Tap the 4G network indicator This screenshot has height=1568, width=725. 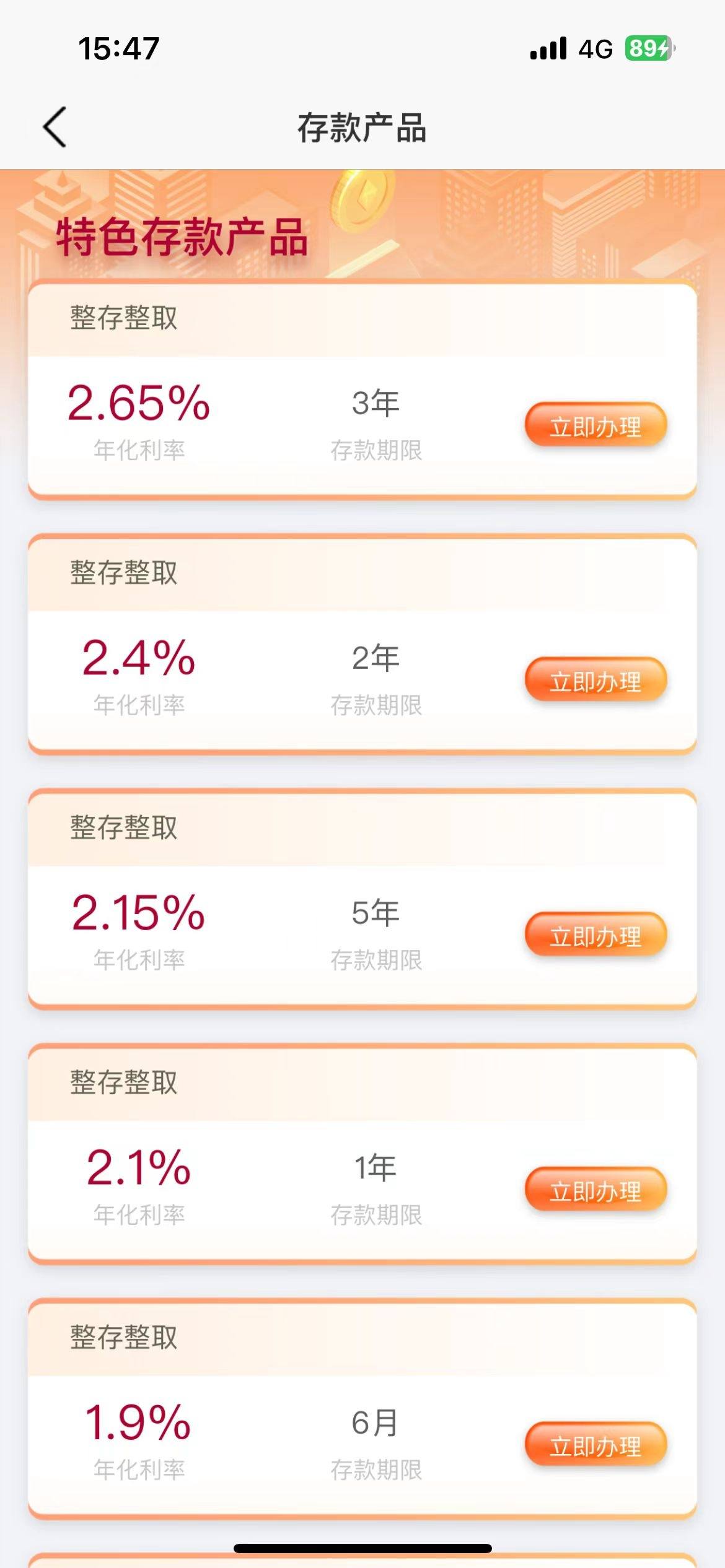pos(594,50)
